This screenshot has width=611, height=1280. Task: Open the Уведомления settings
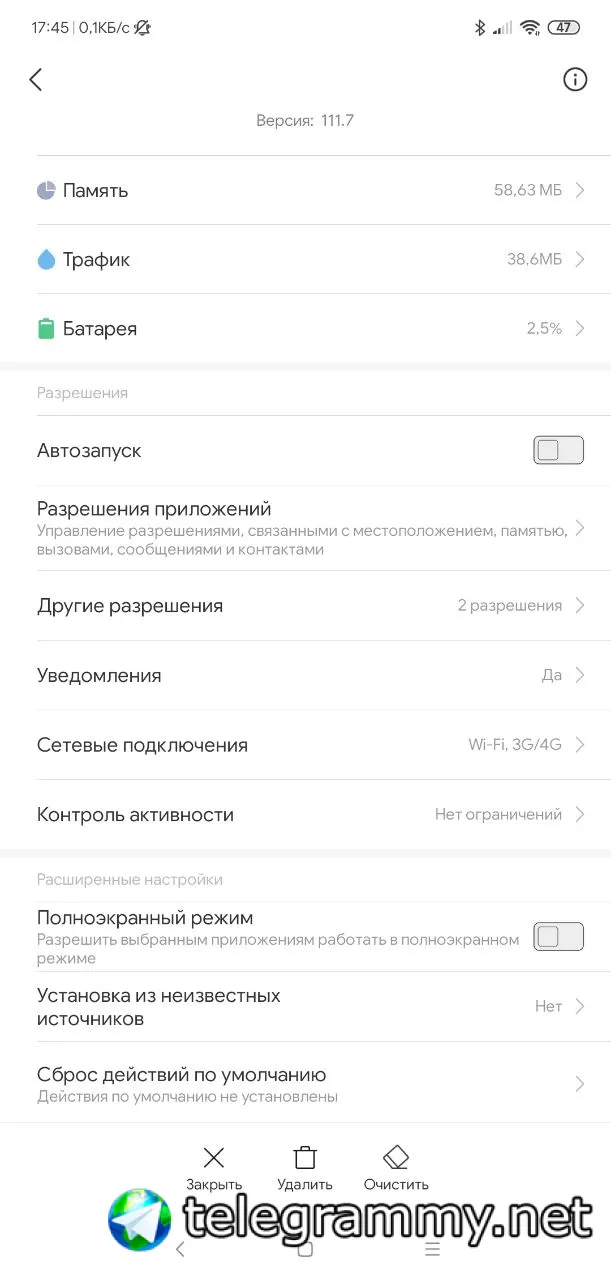click(x=305, y=675)
